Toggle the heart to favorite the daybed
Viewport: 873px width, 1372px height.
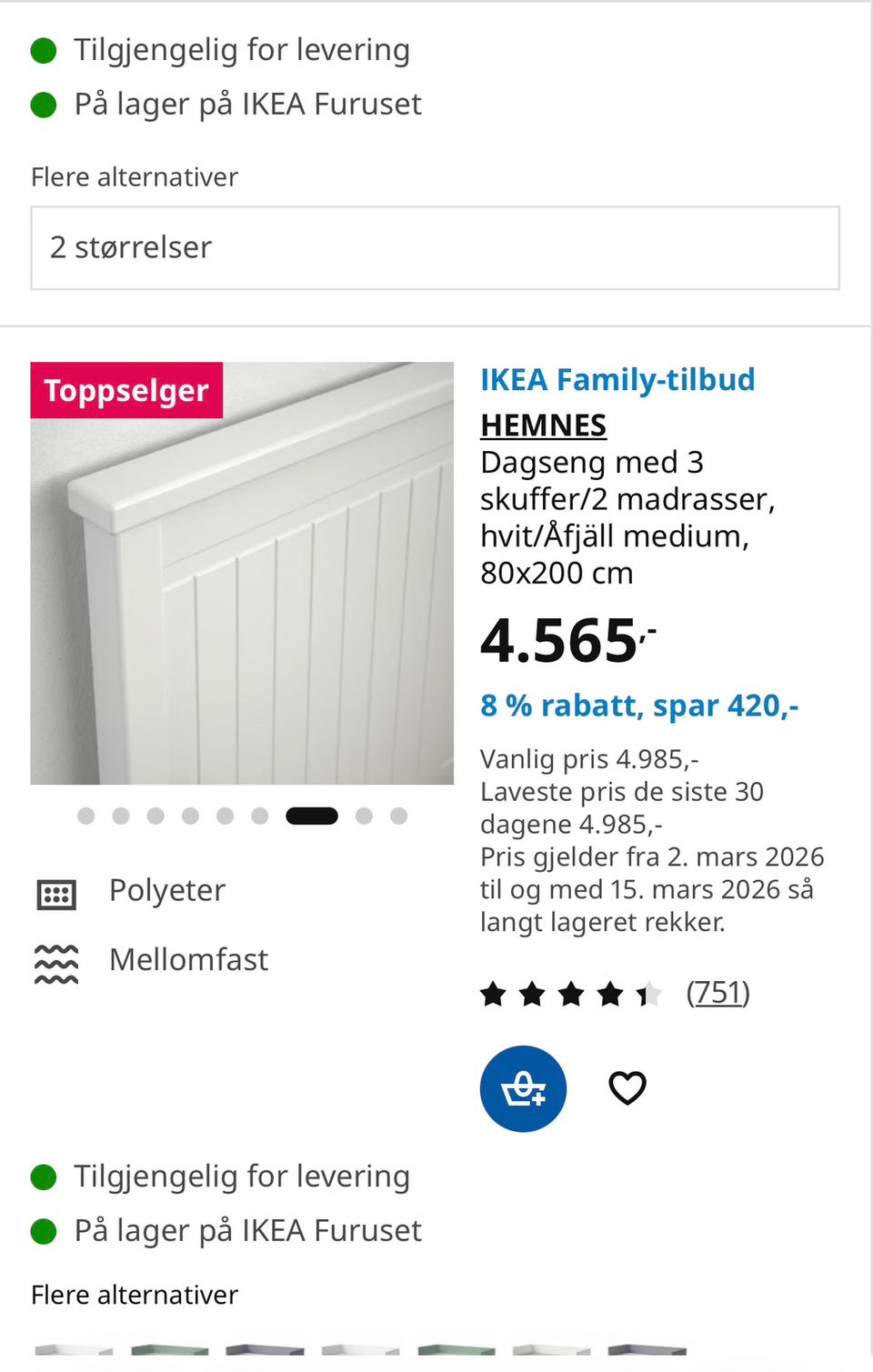point(627,1088)
